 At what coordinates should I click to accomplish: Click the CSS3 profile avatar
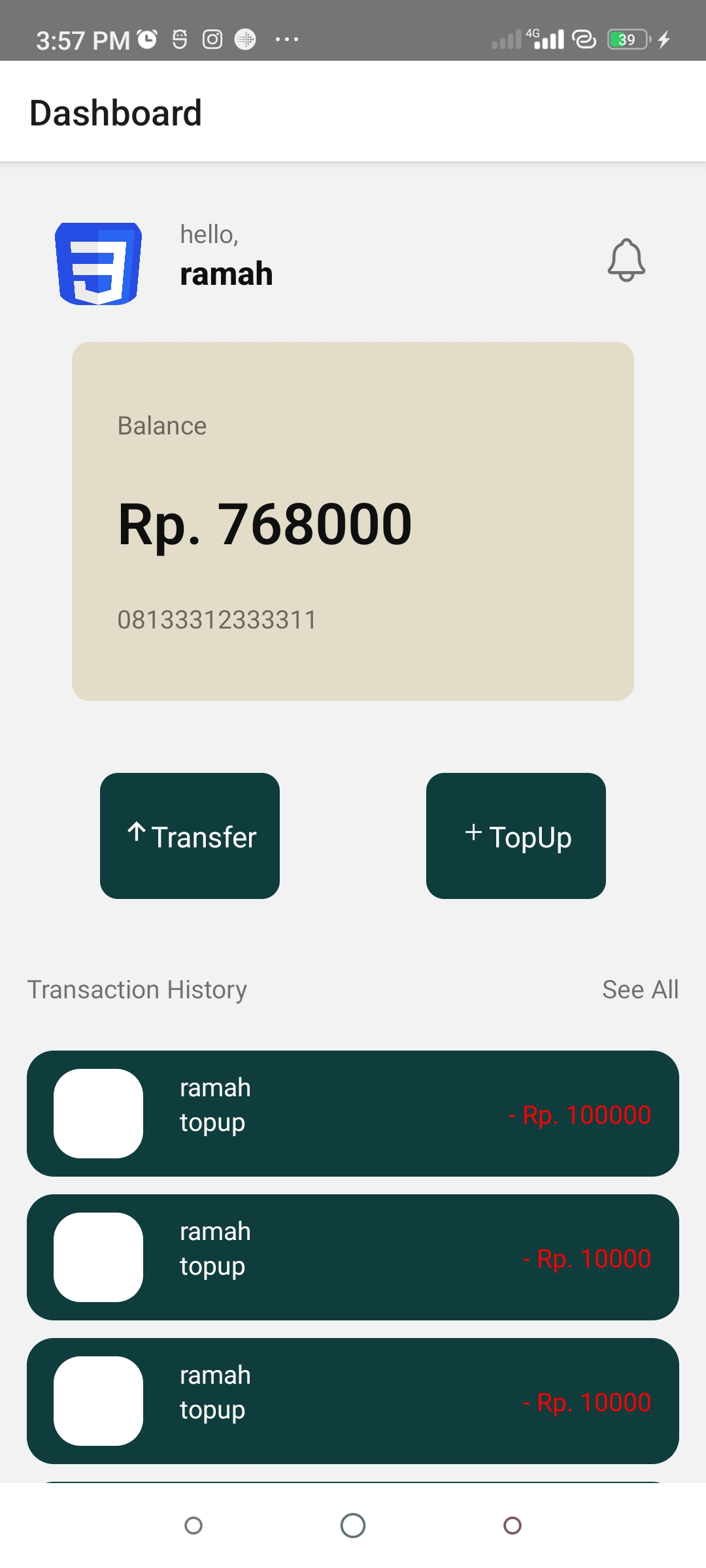pyautogui.click(x=97, y=263)
